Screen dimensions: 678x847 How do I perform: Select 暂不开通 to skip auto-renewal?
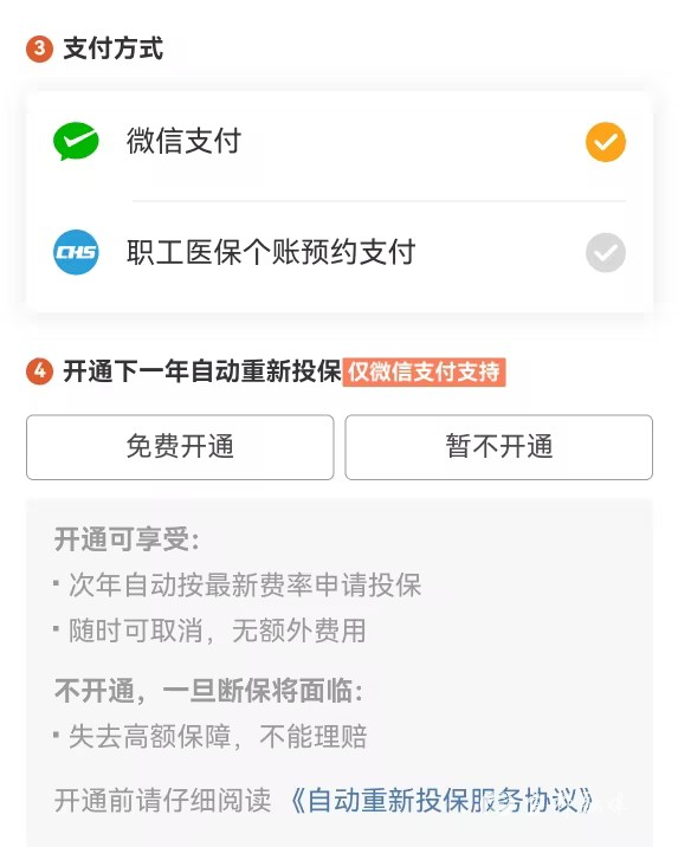(x=498, y=447)
